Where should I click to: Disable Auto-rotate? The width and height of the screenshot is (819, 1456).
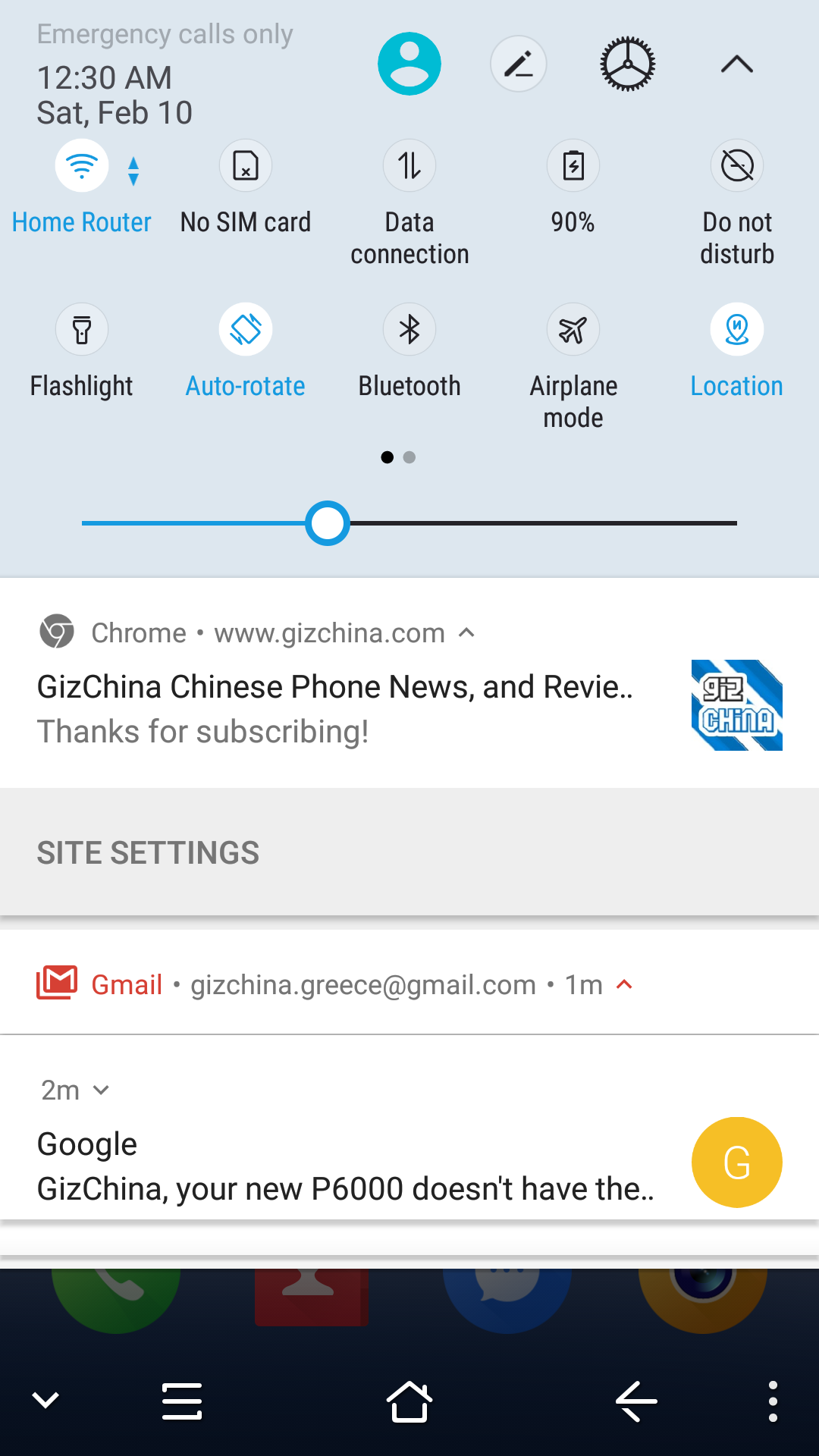pyautogui.click(x=246, y=330)
